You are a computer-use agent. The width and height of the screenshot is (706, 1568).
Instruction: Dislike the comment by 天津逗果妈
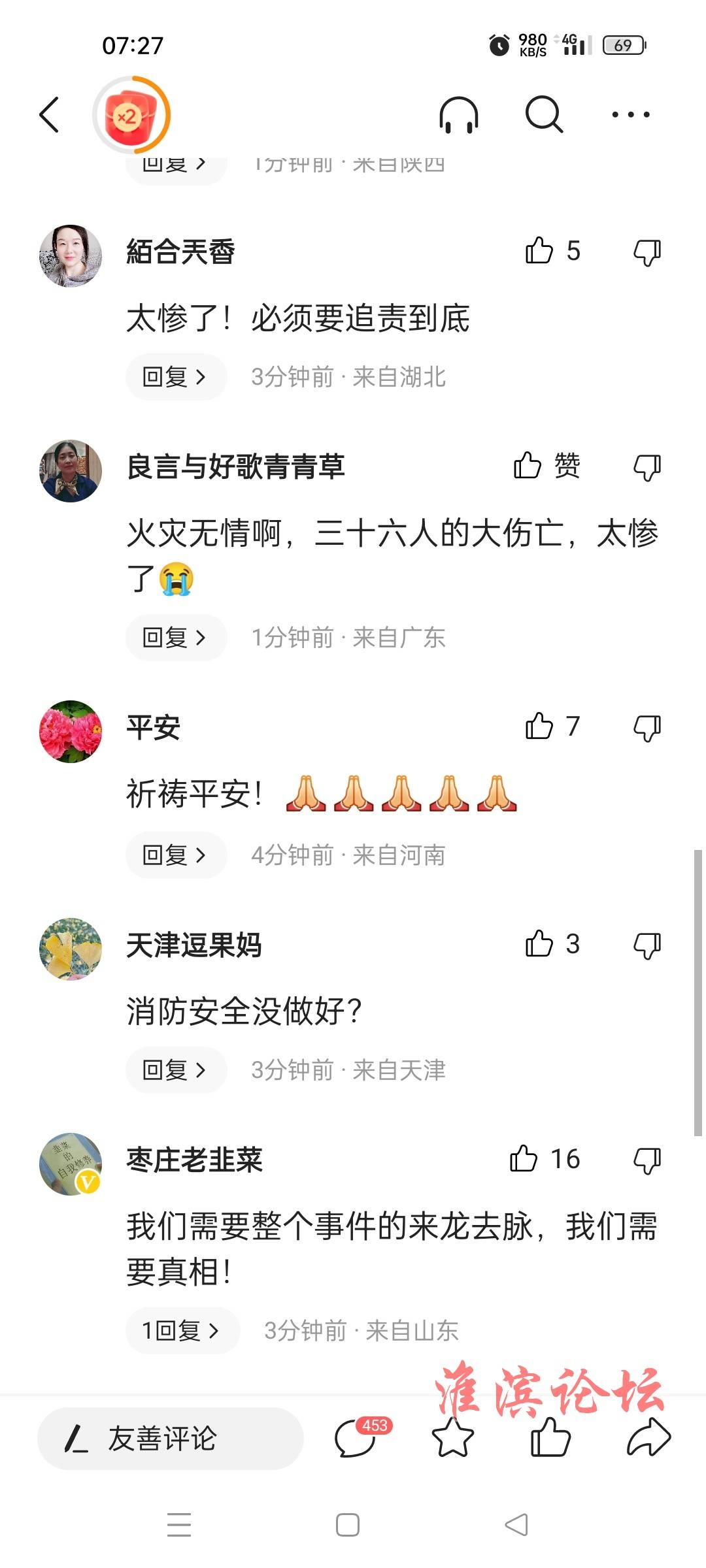[647, 945]
